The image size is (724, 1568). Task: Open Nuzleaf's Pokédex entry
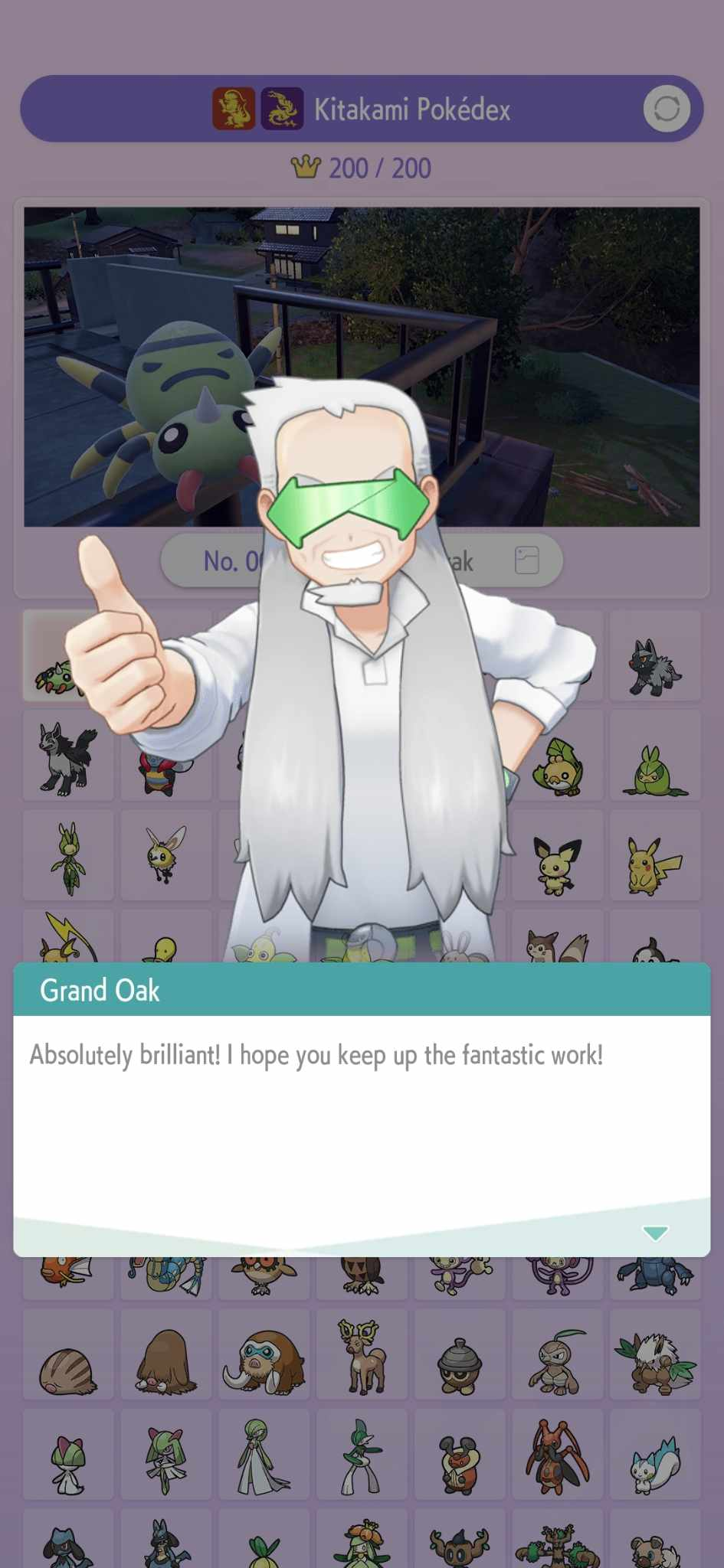tap(557, 1354)
